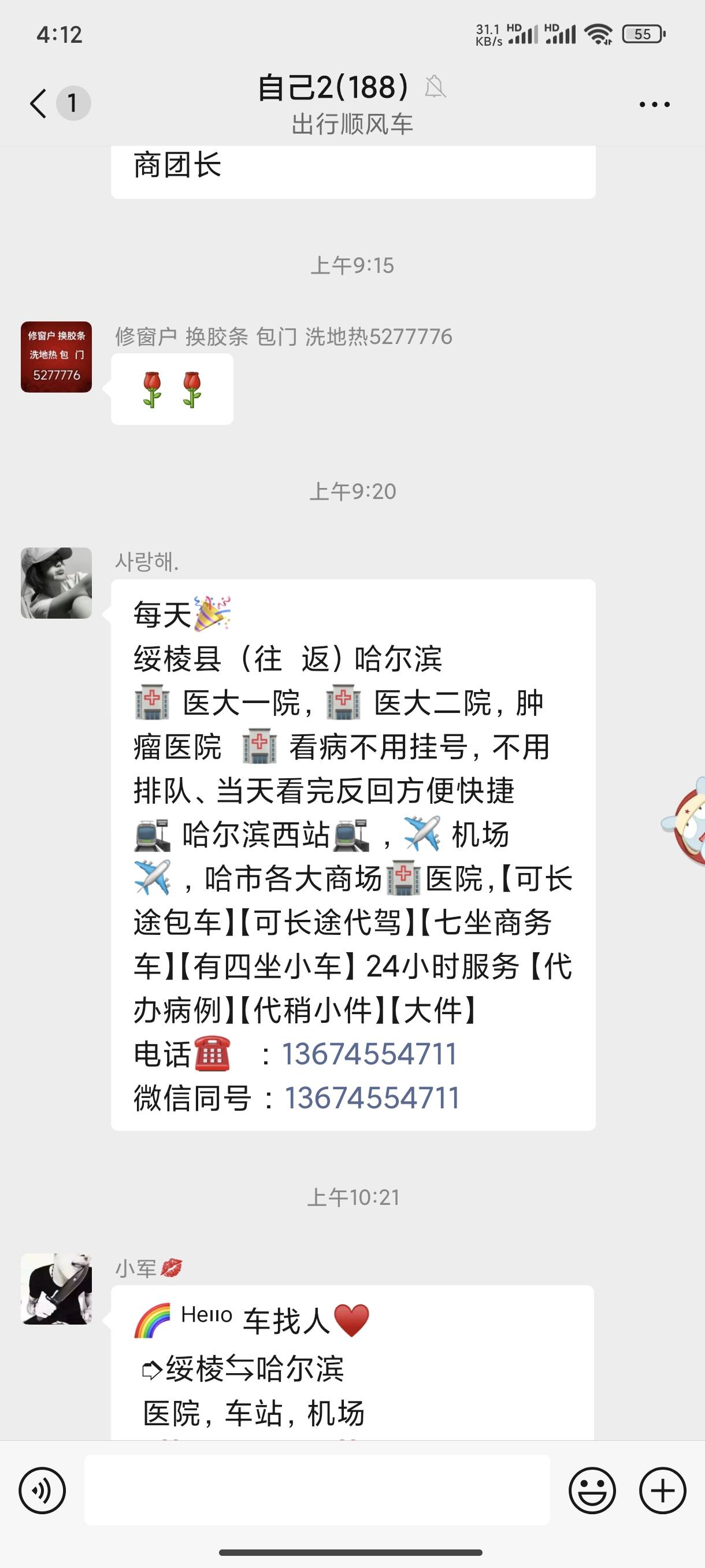The image size is (705, 1568).
Task: Tap the message text input field
Action: coord(317,1489)
